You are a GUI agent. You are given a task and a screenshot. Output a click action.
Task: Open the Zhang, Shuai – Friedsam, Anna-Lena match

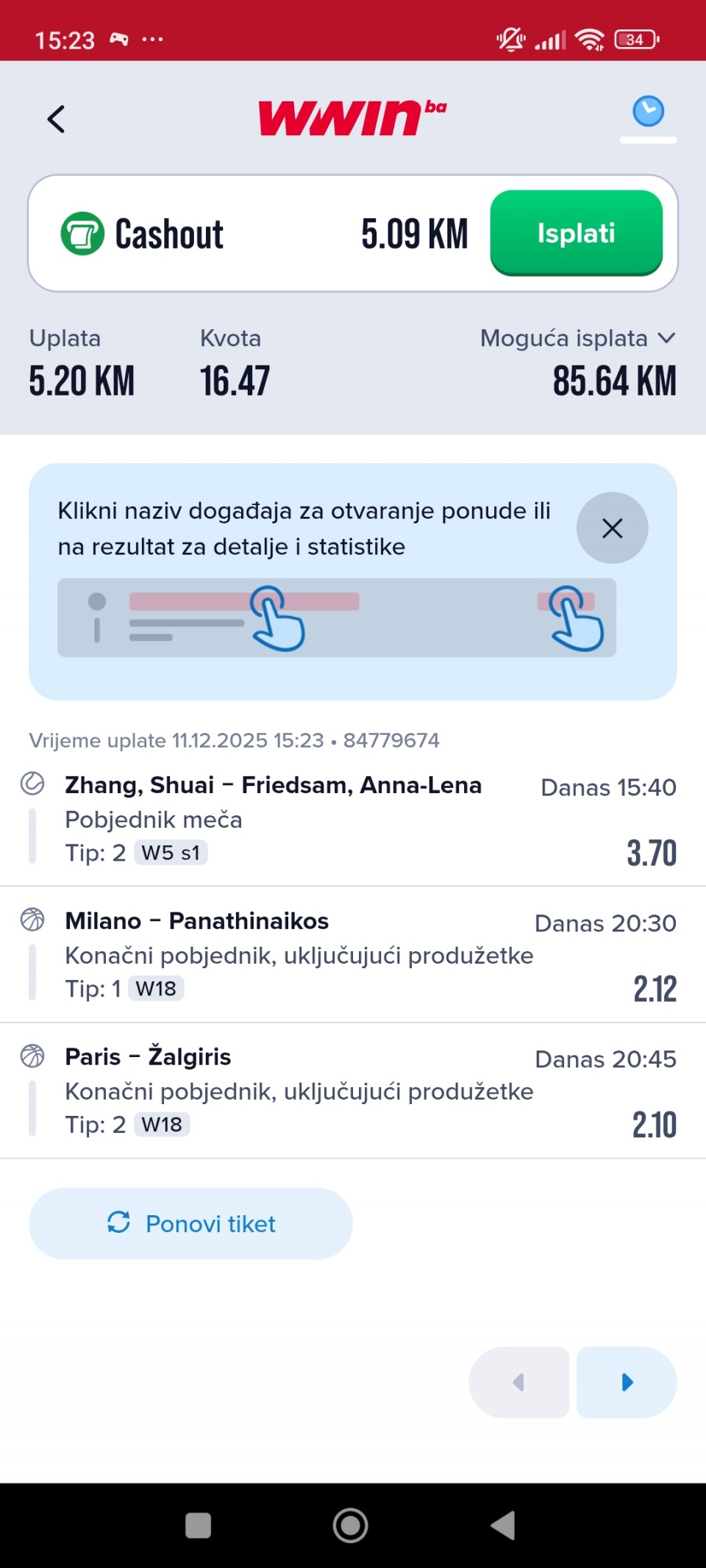tap(273, 785)
